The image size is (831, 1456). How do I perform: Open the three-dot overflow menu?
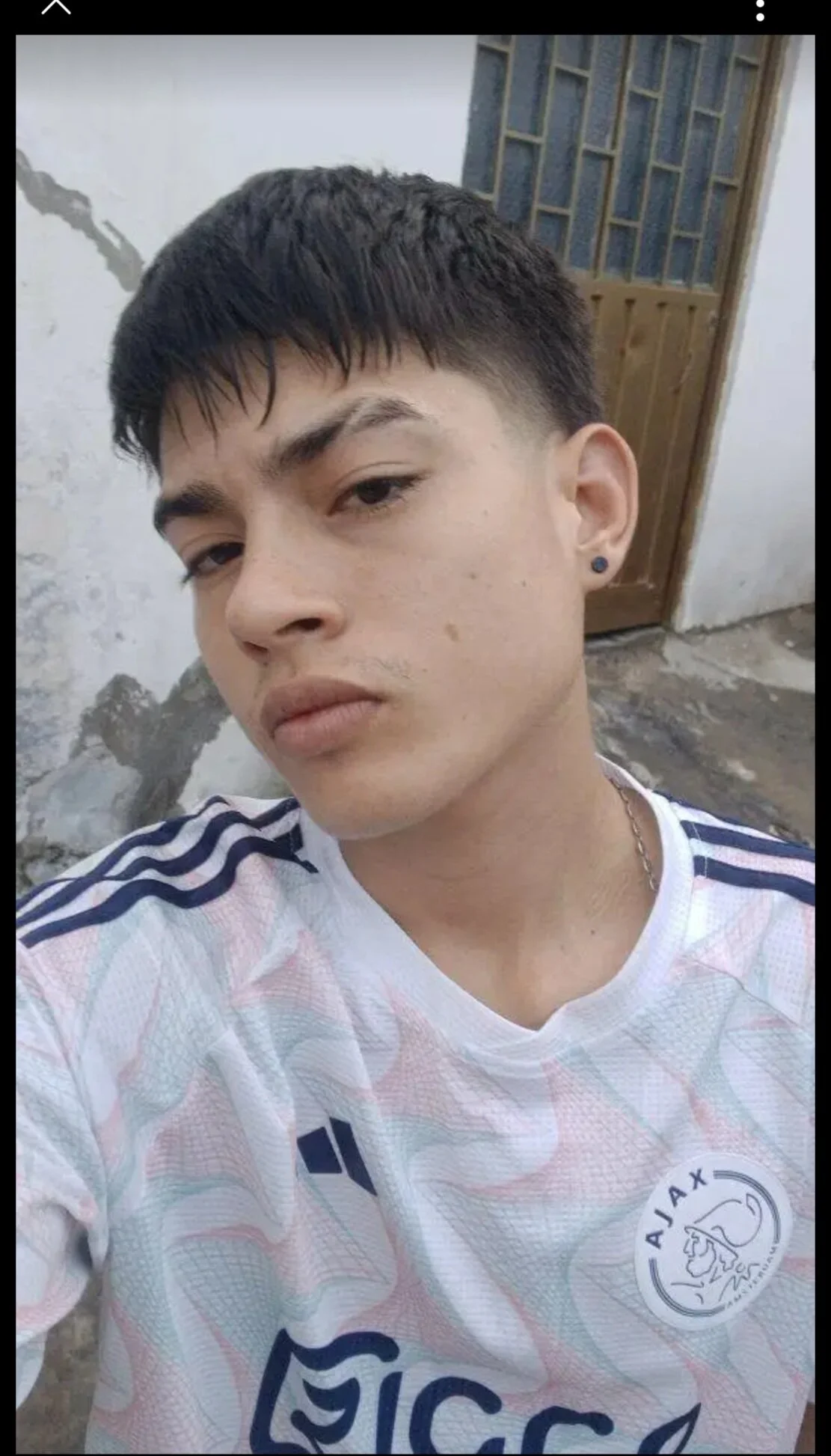pos(760,9)
